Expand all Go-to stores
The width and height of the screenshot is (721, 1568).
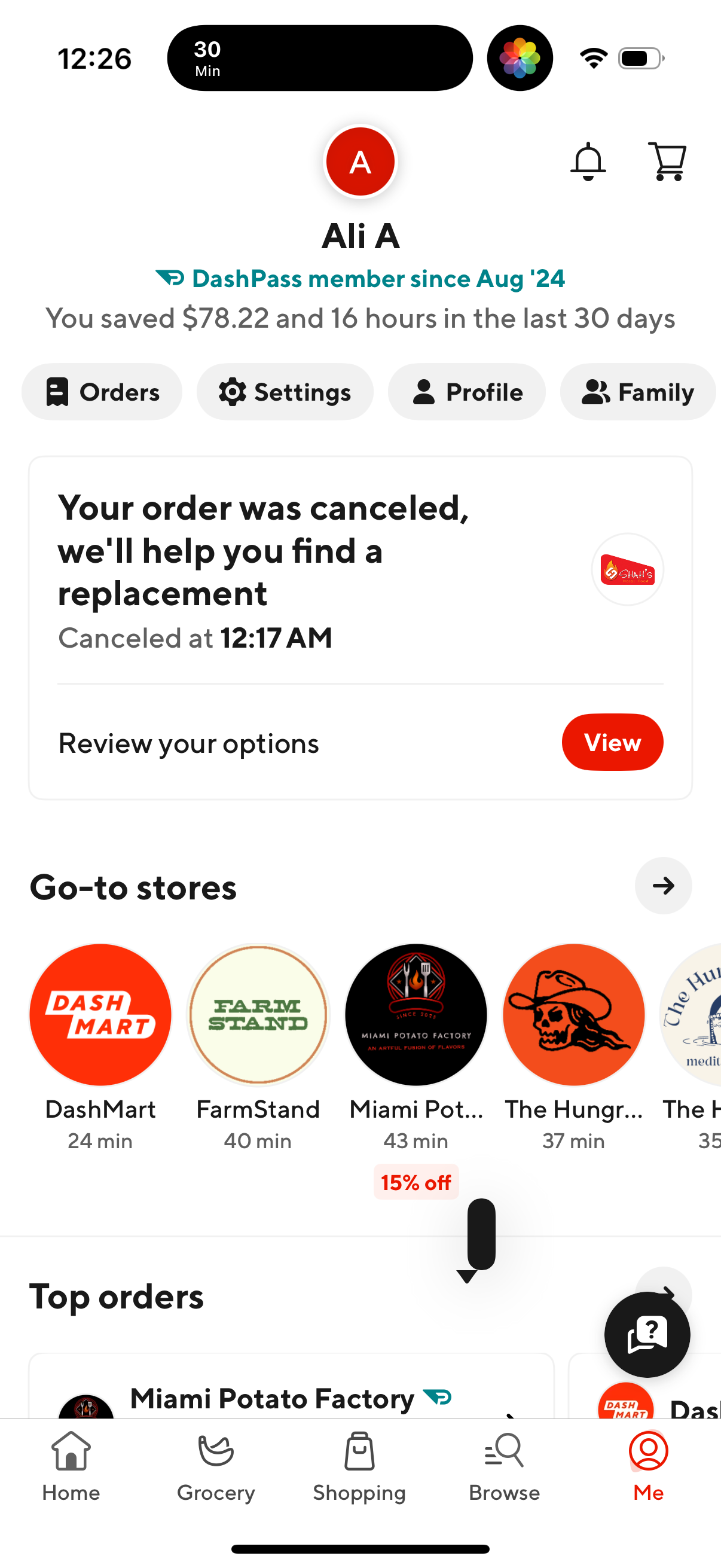click(x=663, y=886)
